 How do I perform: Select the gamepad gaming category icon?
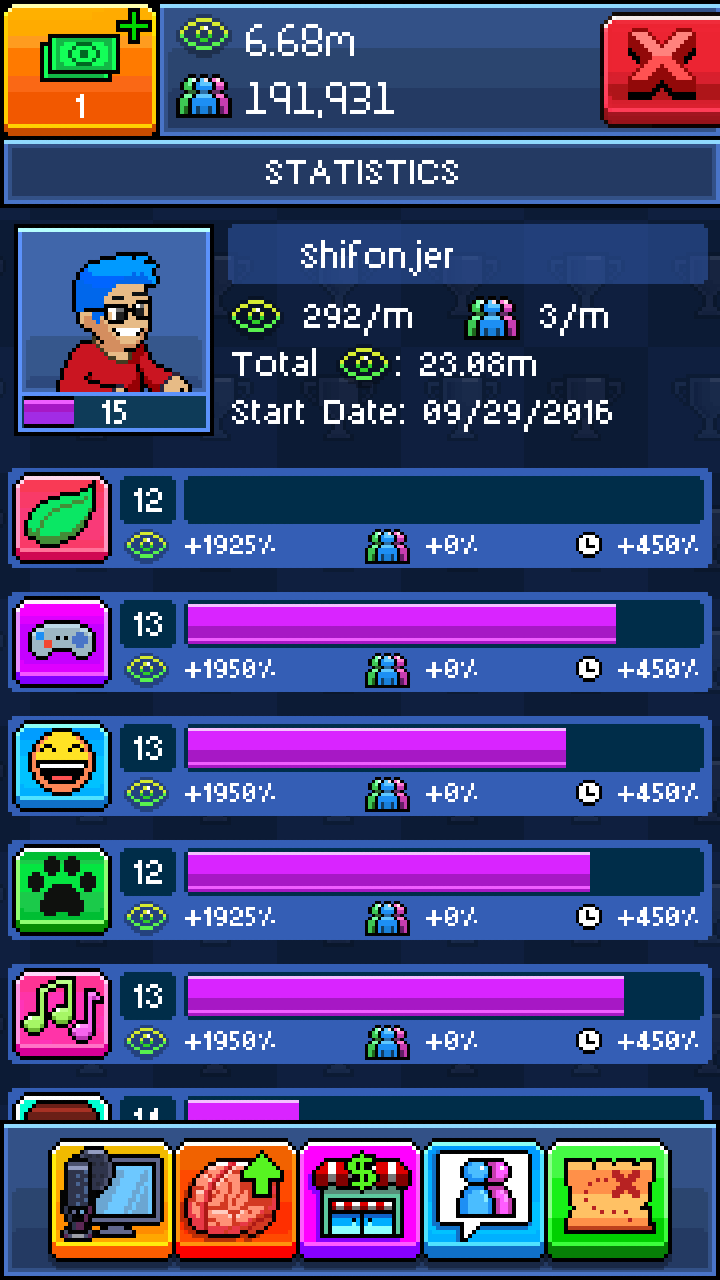click(x=62, y=642)
